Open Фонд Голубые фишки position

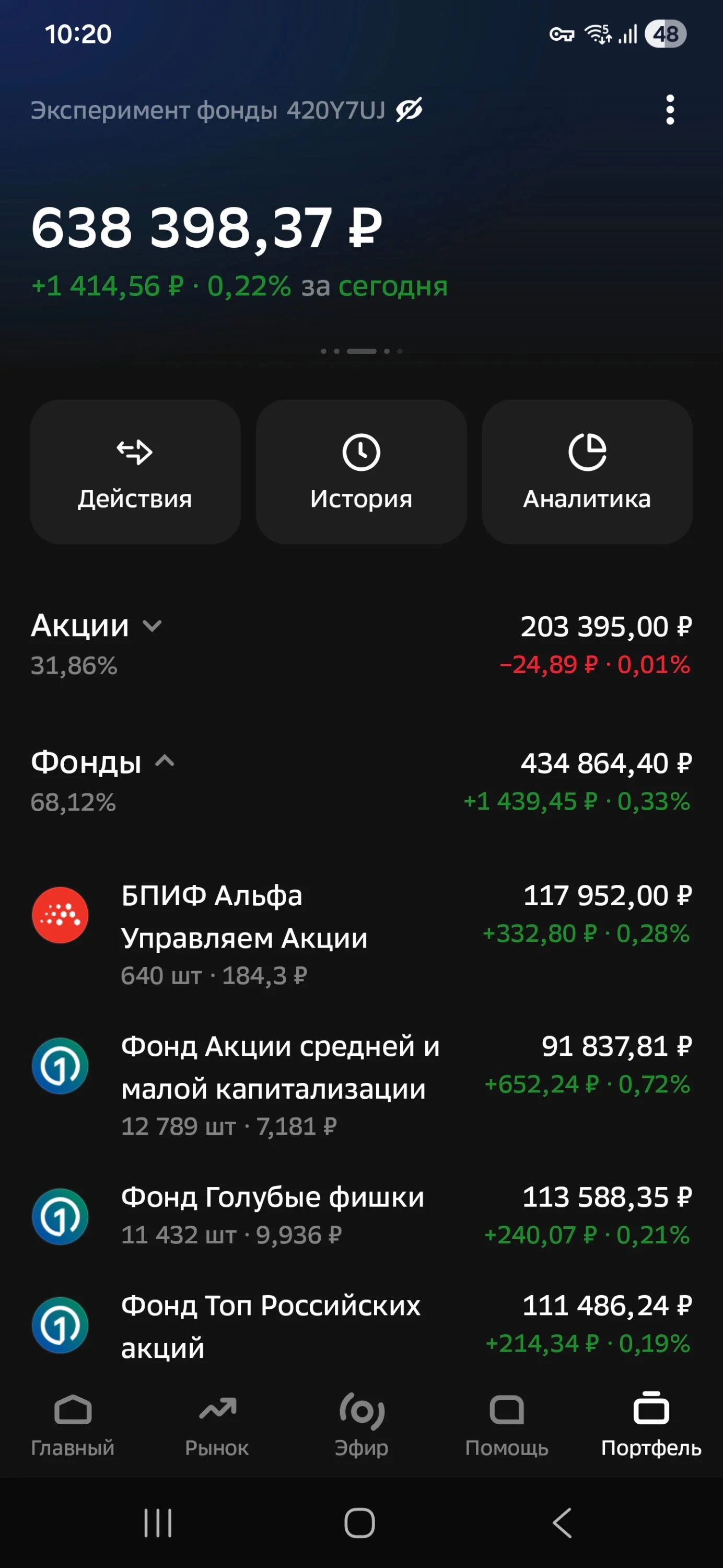(361, 1216)
